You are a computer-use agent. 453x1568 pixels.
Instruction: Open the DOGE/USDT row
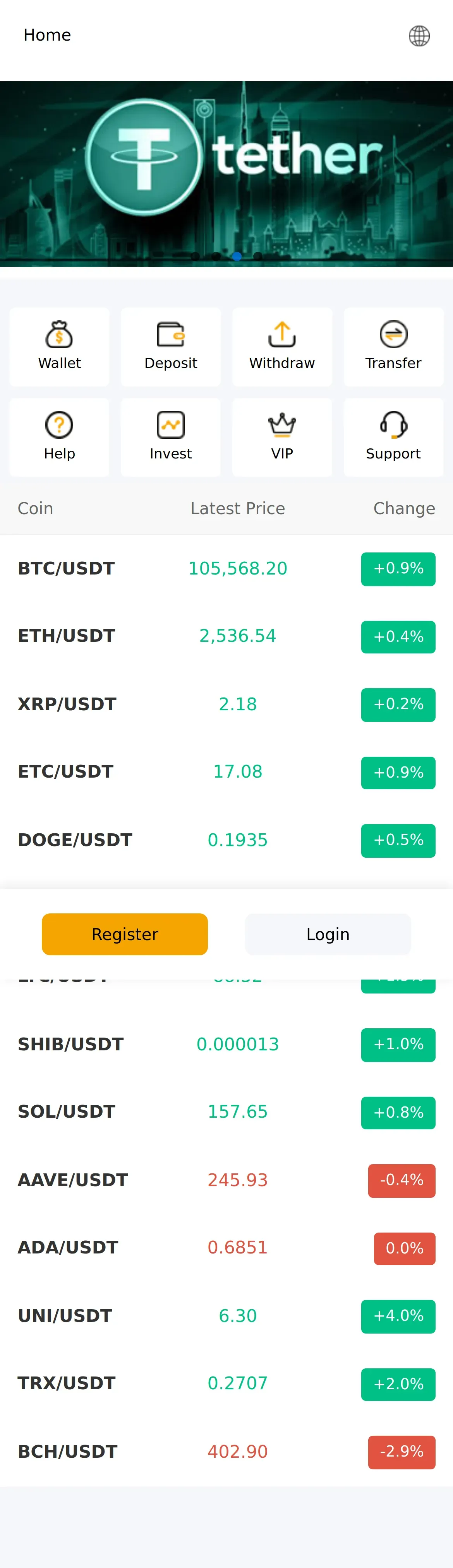pyautogui.click(x=226, y=840)
